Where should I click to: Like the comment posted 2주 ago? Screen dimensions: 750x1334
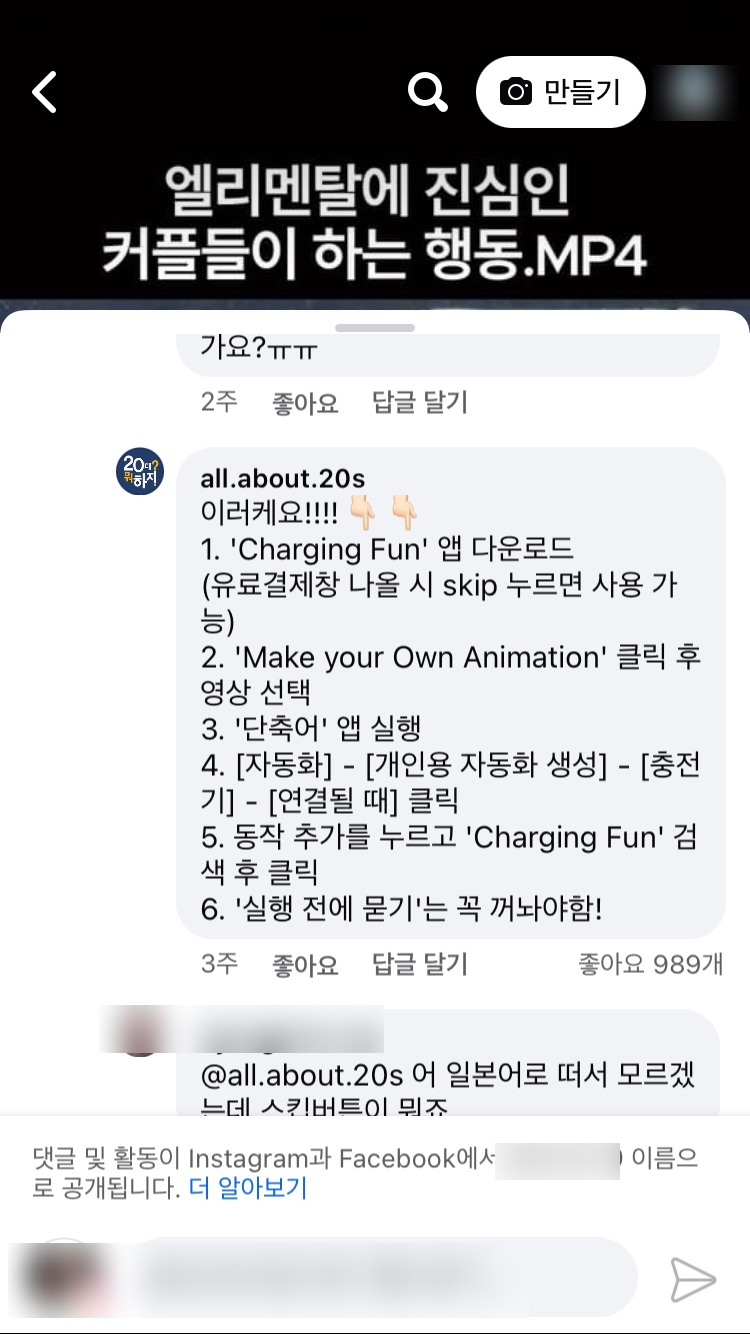pyautogui.click(x=305, y=403)
